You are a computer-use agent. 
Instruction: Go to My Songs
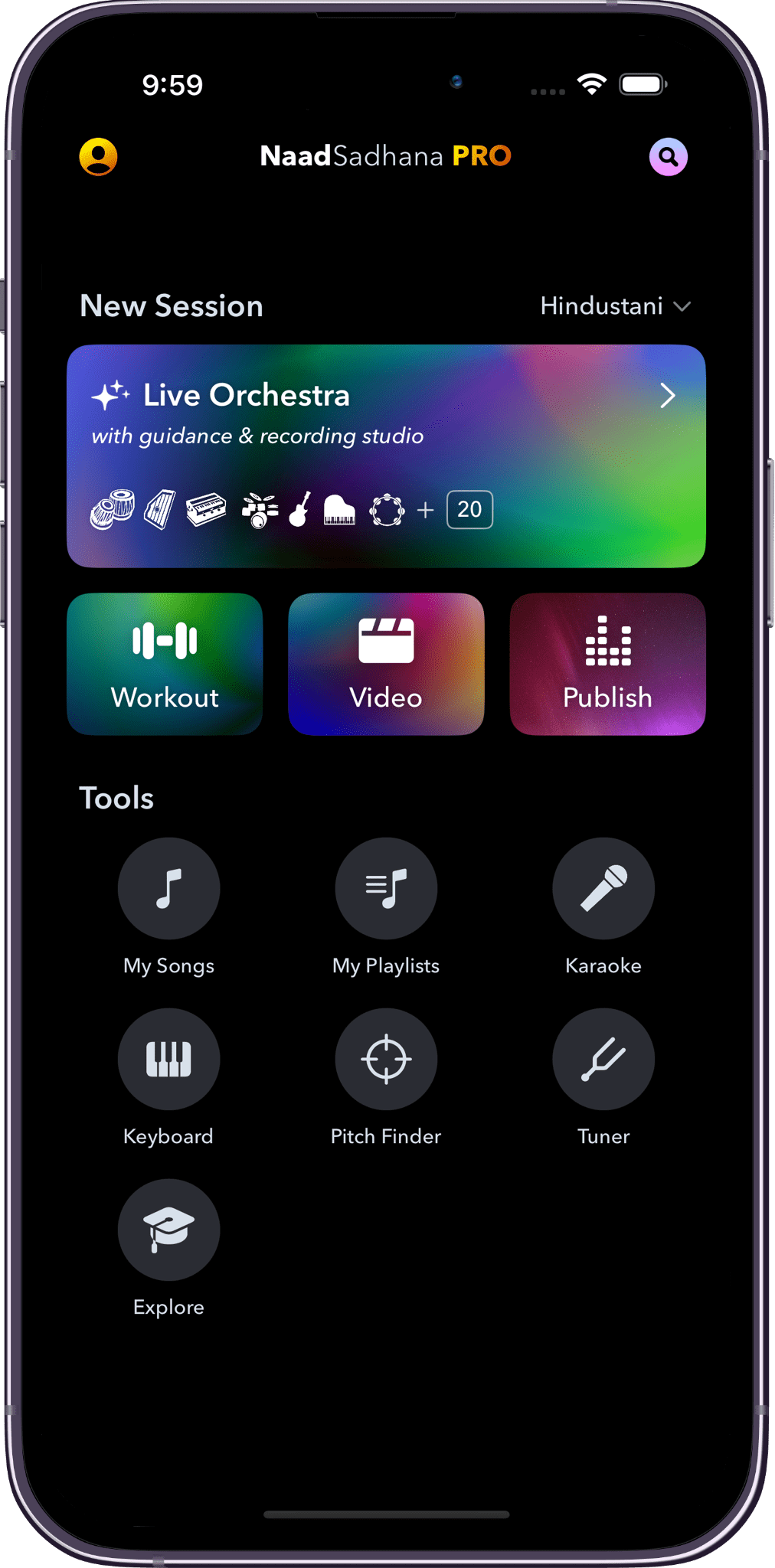[x=168, y=888]
